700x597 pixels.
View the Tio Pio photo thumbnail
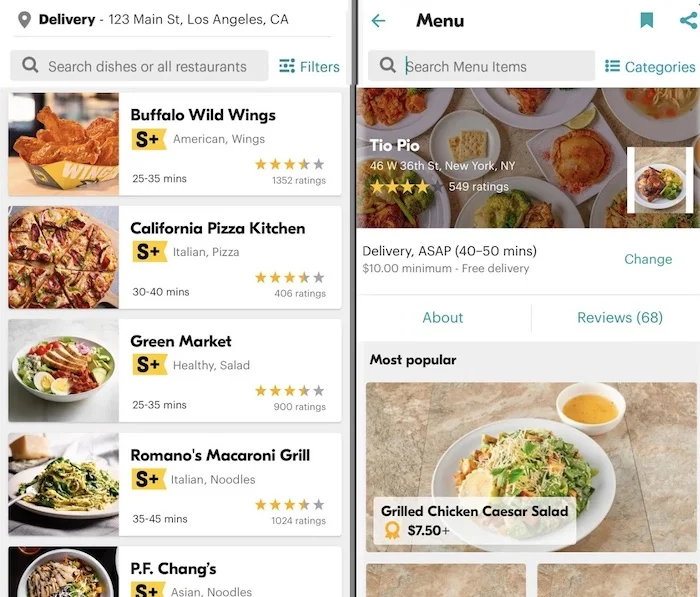659,181
